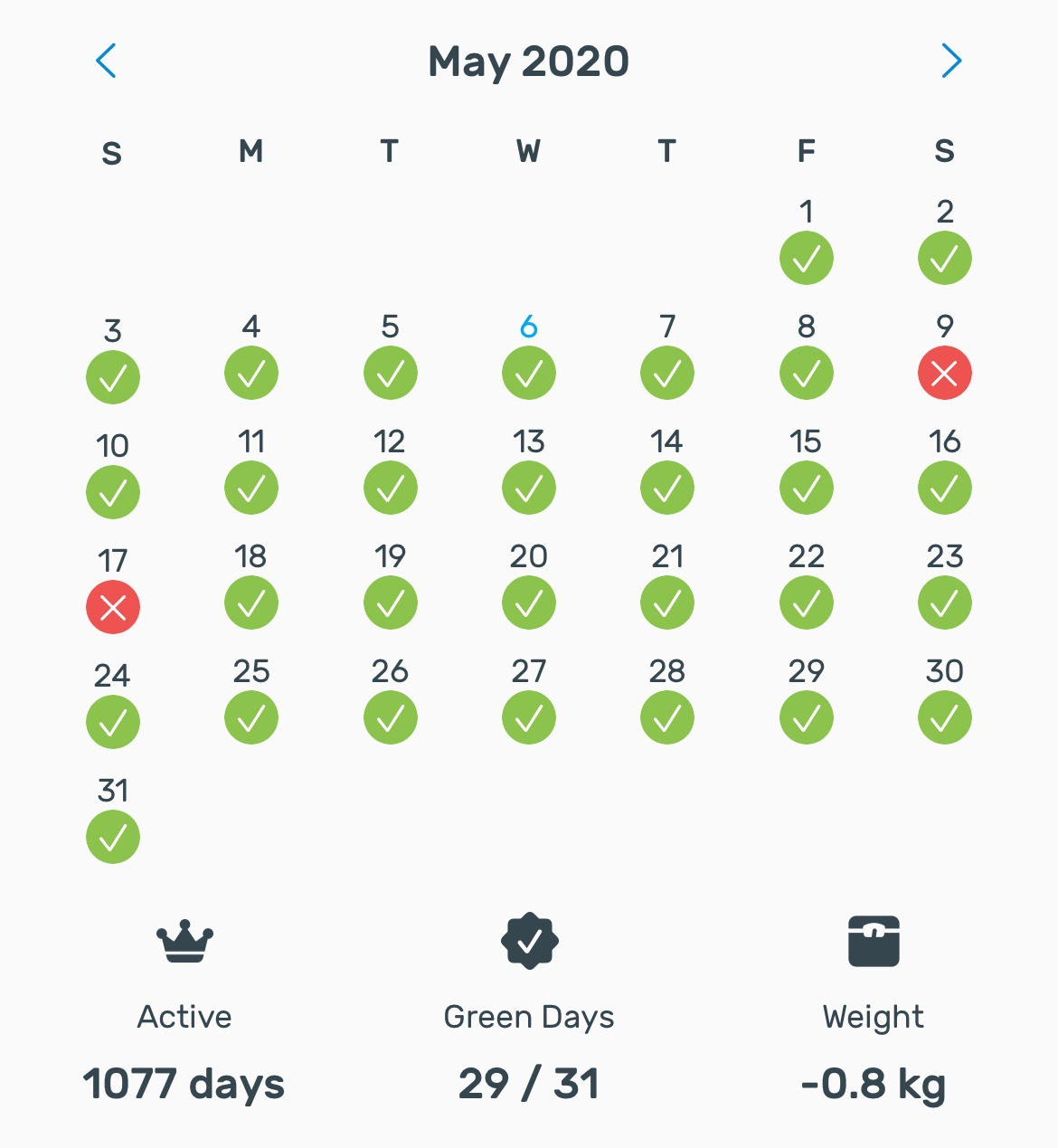Pick May 12 on the calendar
This screenshot has height=1148, width=1058.
point(390,487)
